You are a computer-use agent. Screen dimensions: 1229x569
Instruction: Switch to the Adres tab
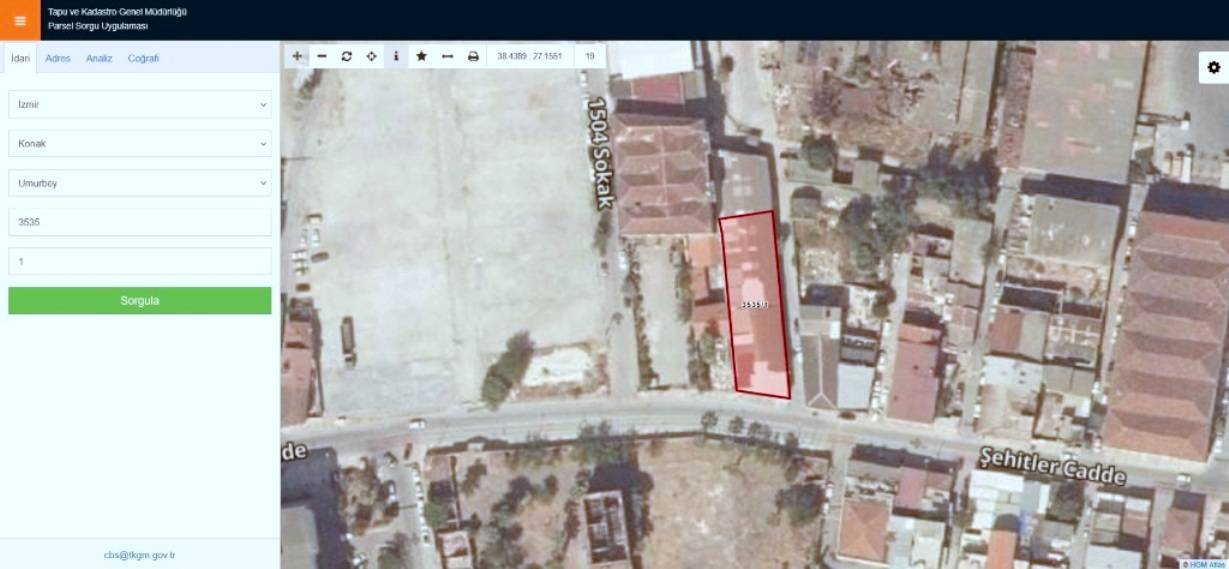(58, 58)
